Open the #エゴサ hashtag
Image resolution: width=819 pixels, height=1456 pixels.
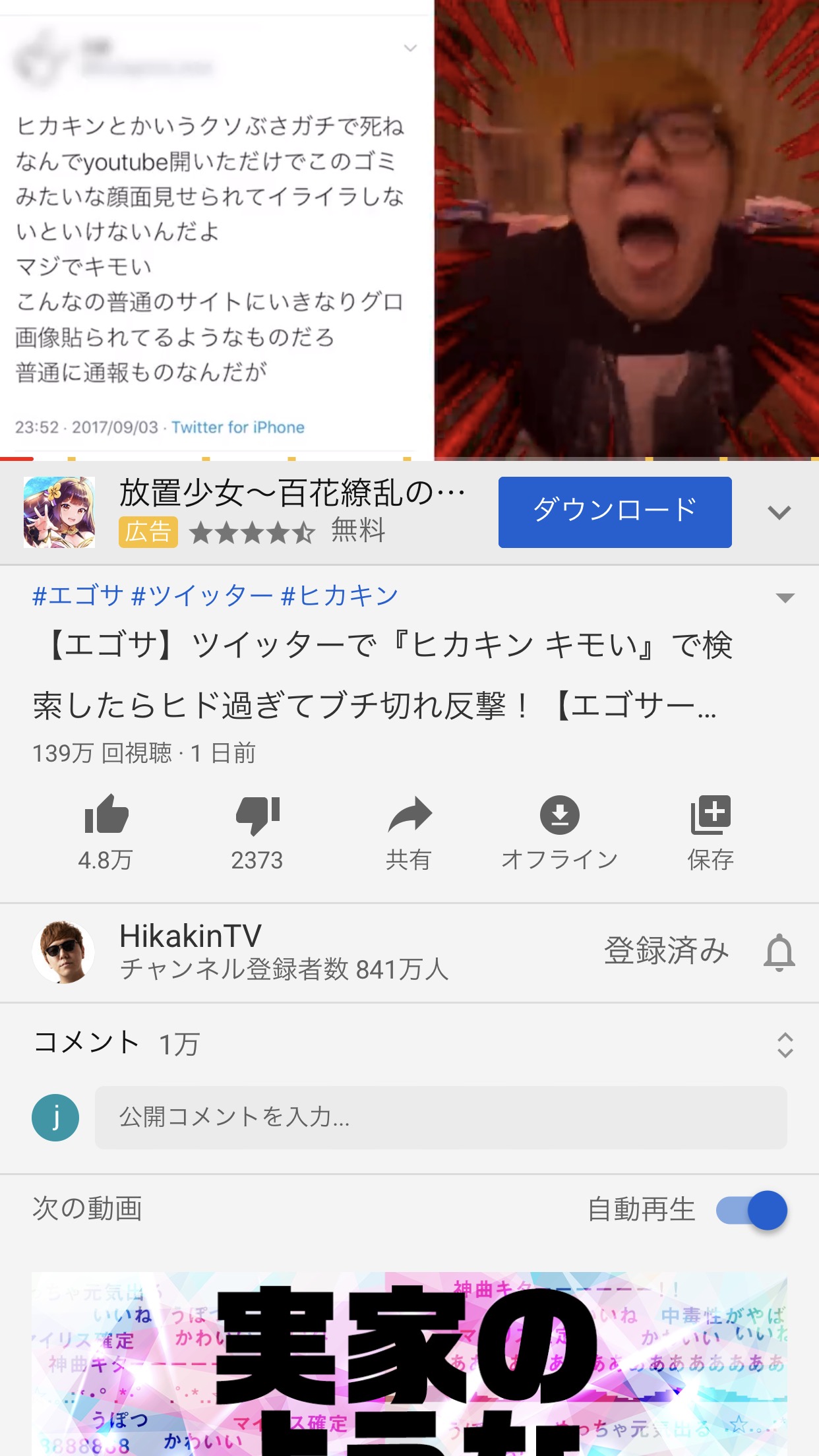pyautogui.click(x=78, y=595)
